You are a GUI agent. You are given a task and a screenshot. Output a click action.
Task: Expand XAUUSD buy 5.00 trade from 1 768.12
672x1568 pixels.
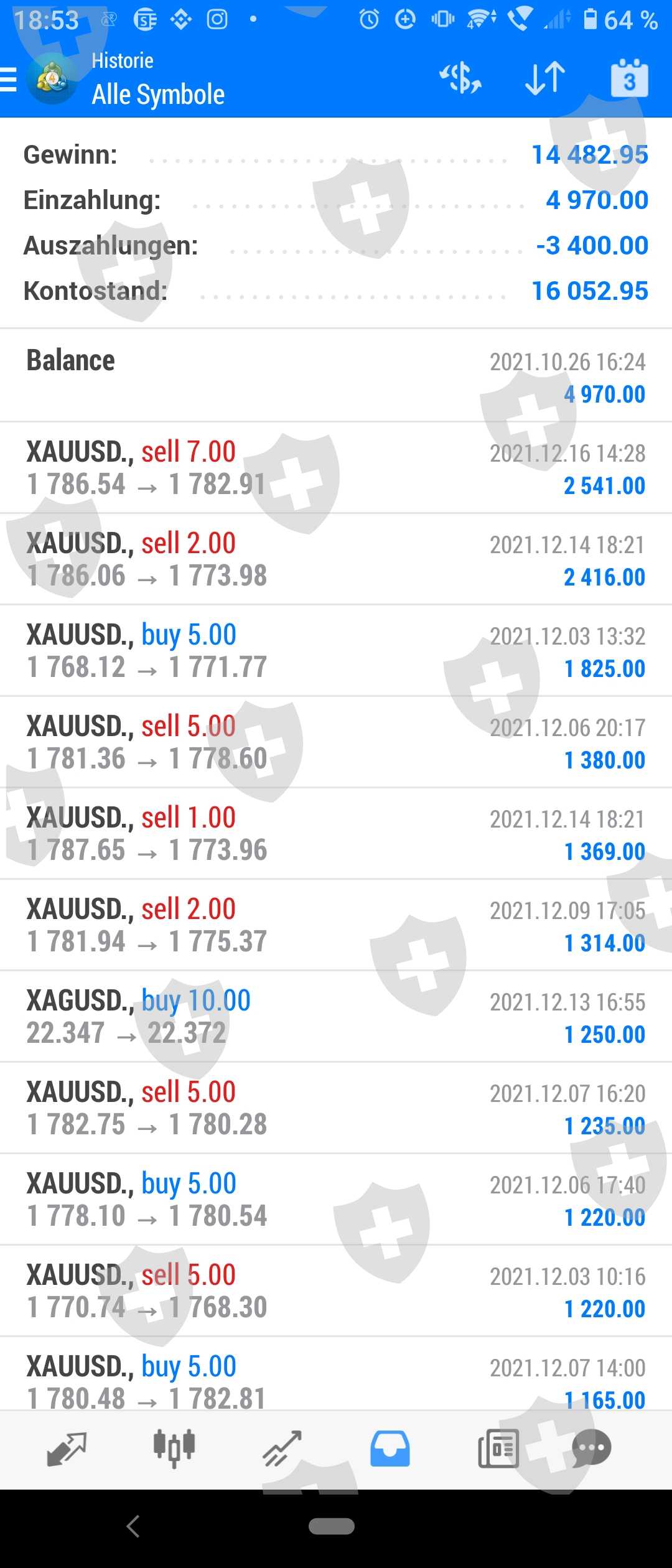coord(336,651)
